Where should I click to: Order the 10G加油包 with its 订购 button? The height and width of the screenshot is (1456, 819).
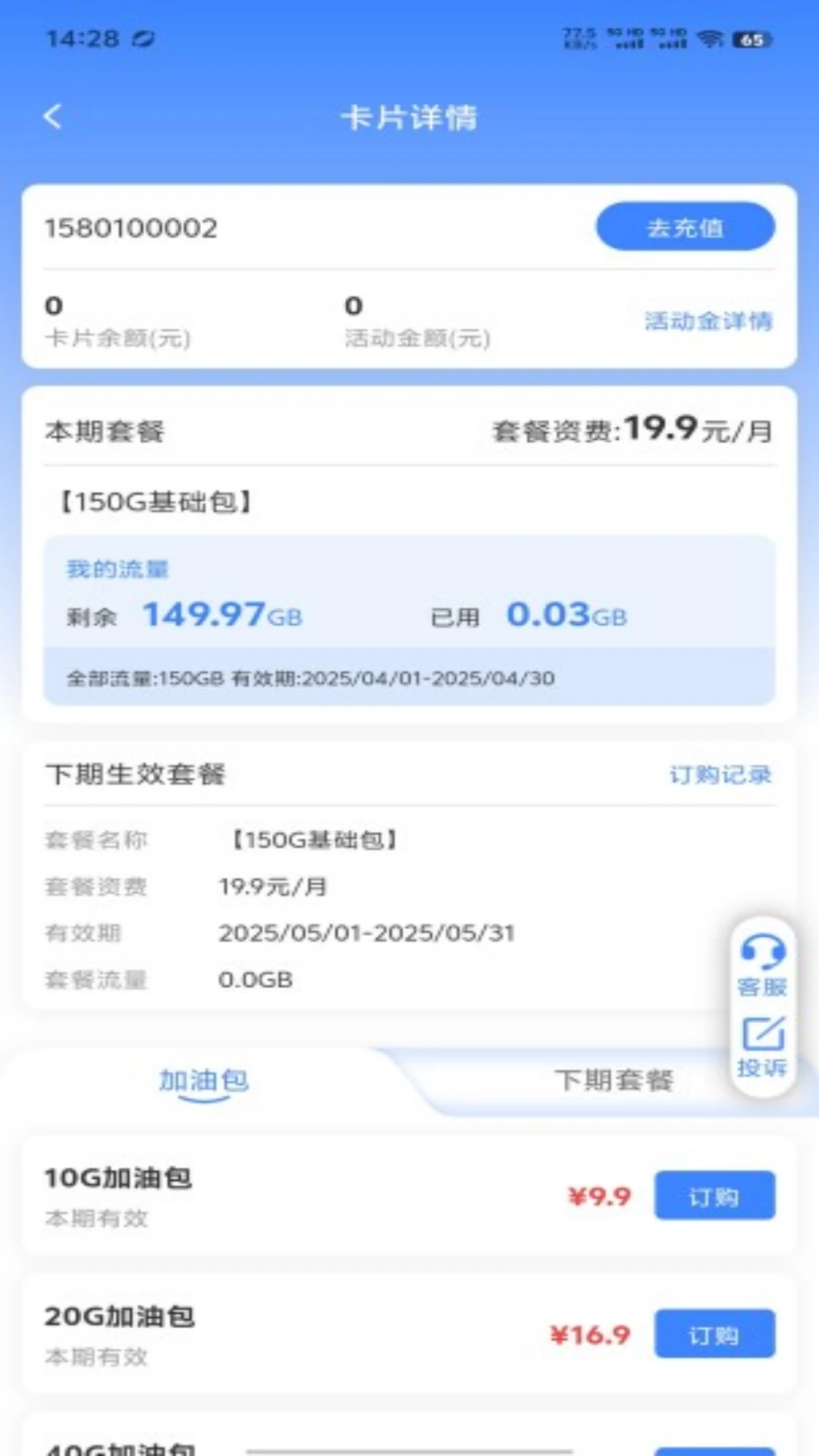(714, 1194)
